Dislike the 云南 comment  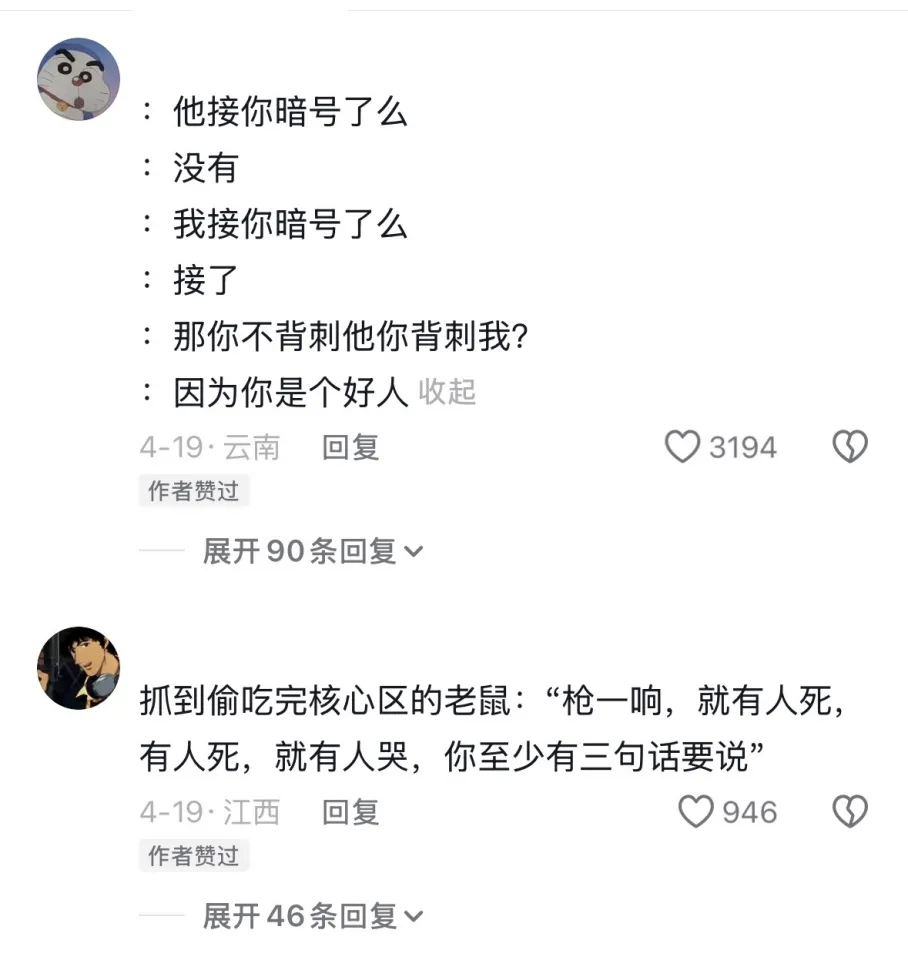850,447
